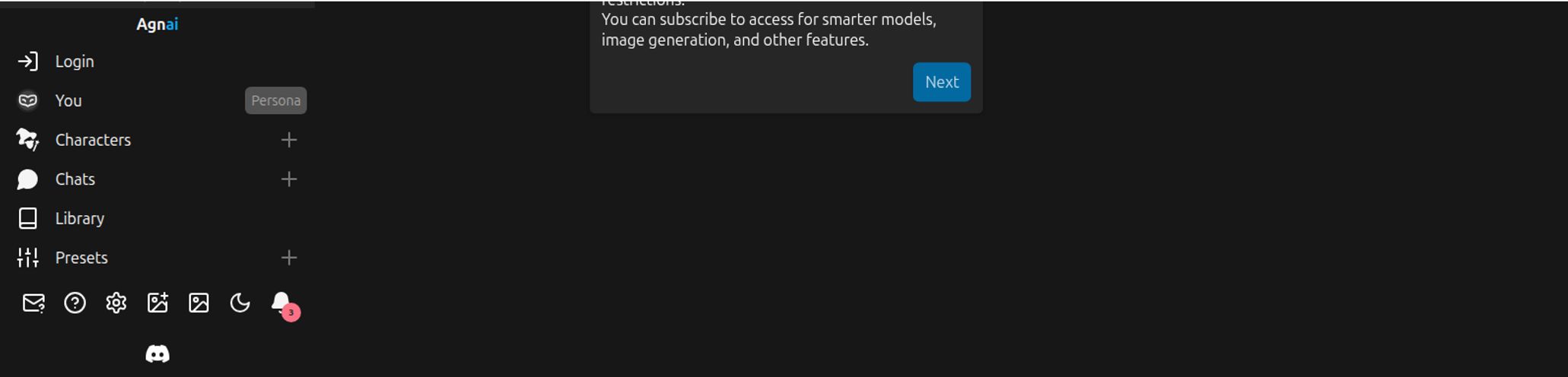Open the Discord link icon
Image resolution: width=1568 pixels, height=377 pixels.
[157, 354]
